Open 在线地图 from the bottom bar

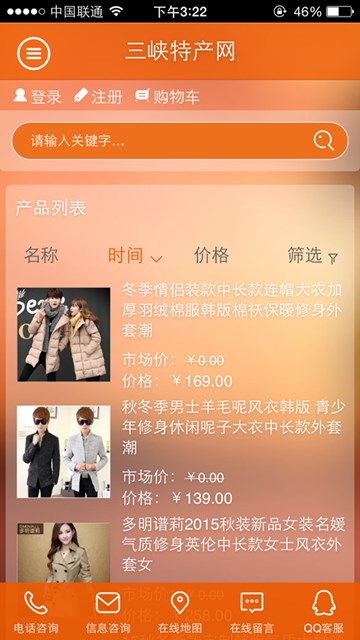(x=180, y=612)
